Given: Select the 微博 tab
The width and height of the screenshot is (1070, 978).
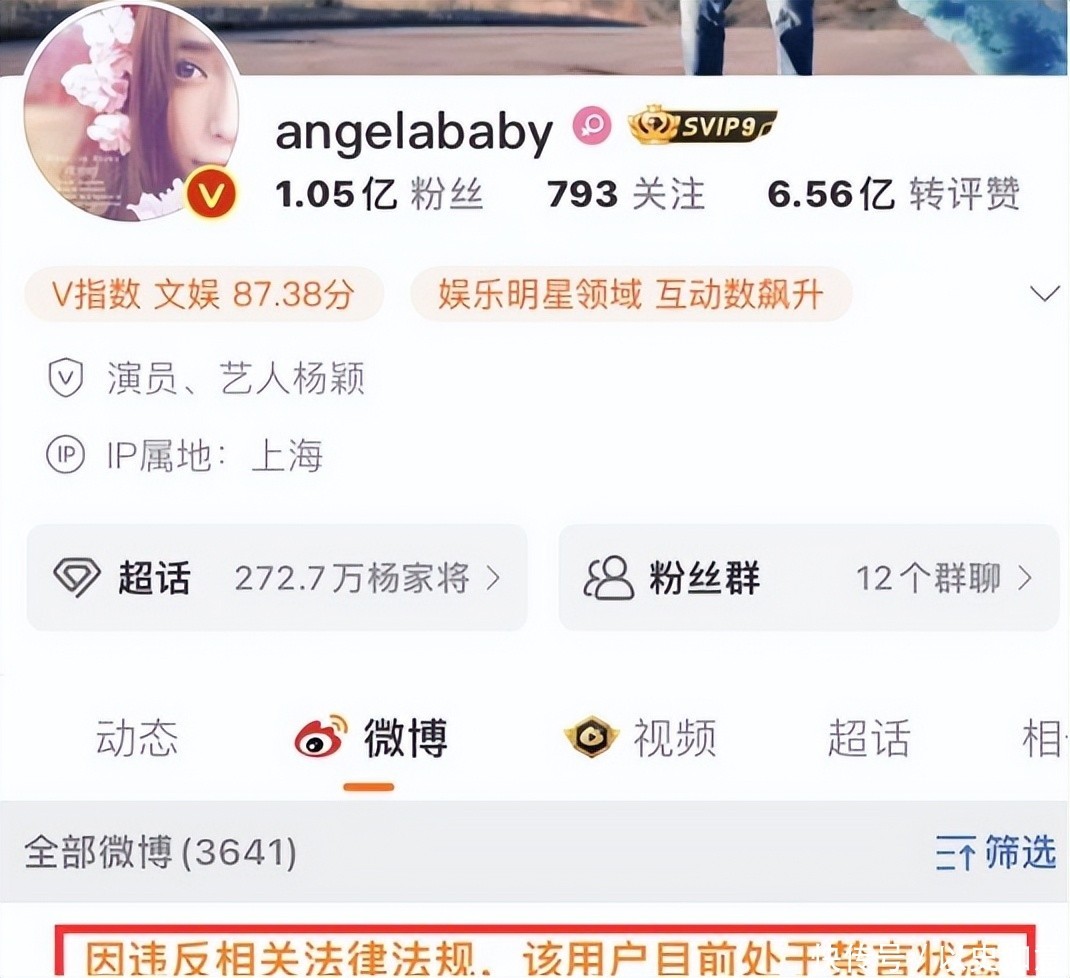Looking at the screenshot, I should (371, 739).
